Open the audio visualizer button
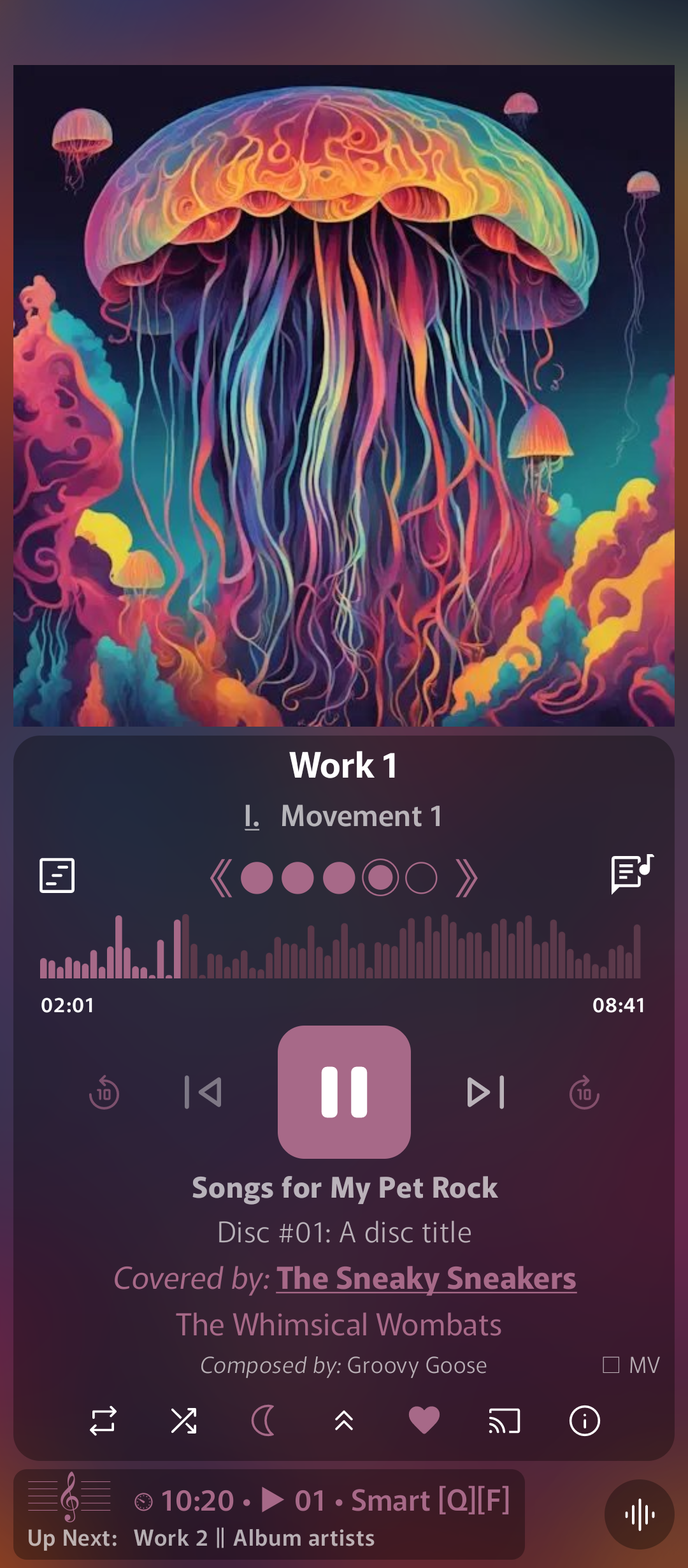The width and height of the screenshot is (688, 1568). 639,1514
